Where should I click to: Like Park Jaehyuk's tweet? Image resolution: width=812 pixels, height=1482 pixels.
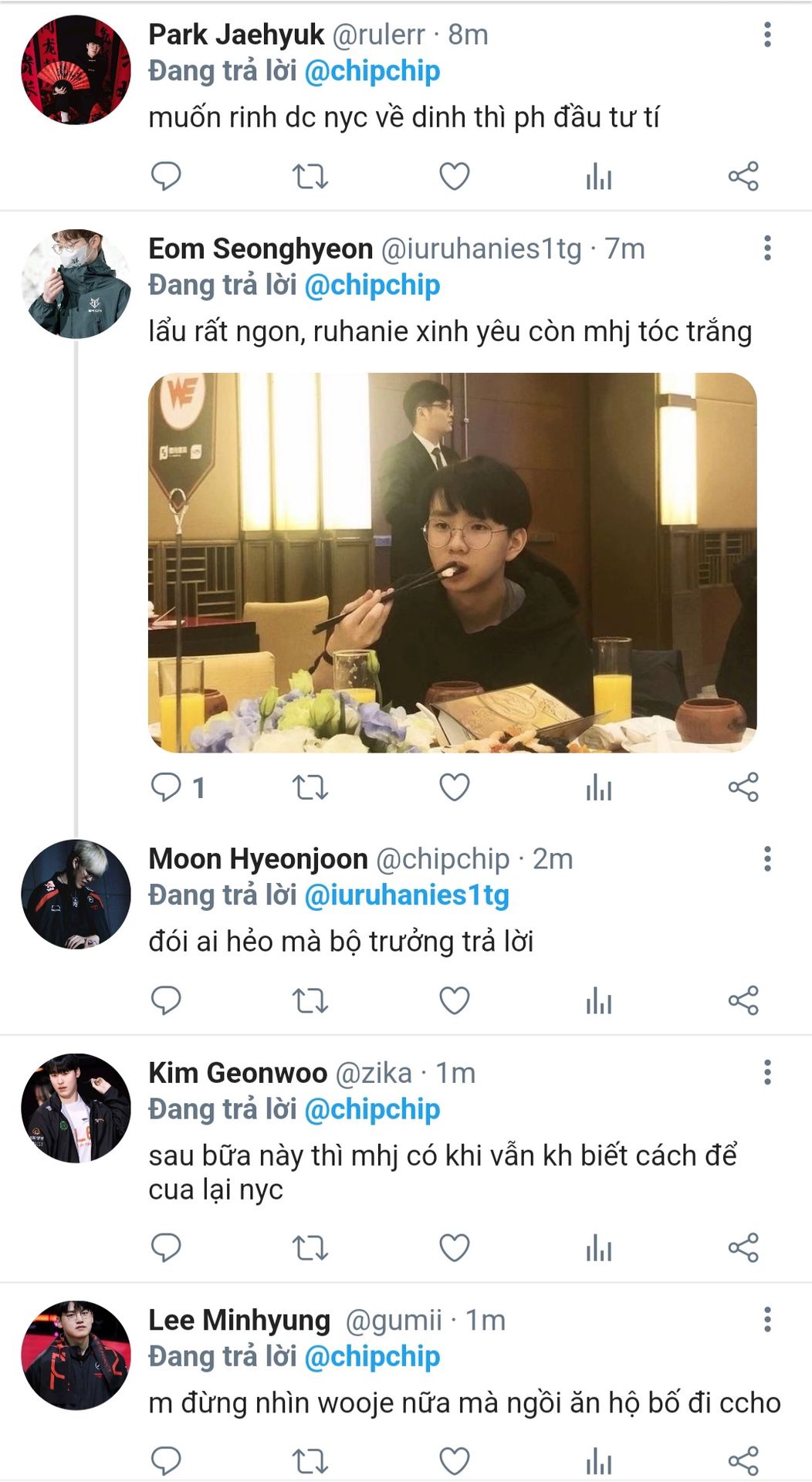(455, 176)
